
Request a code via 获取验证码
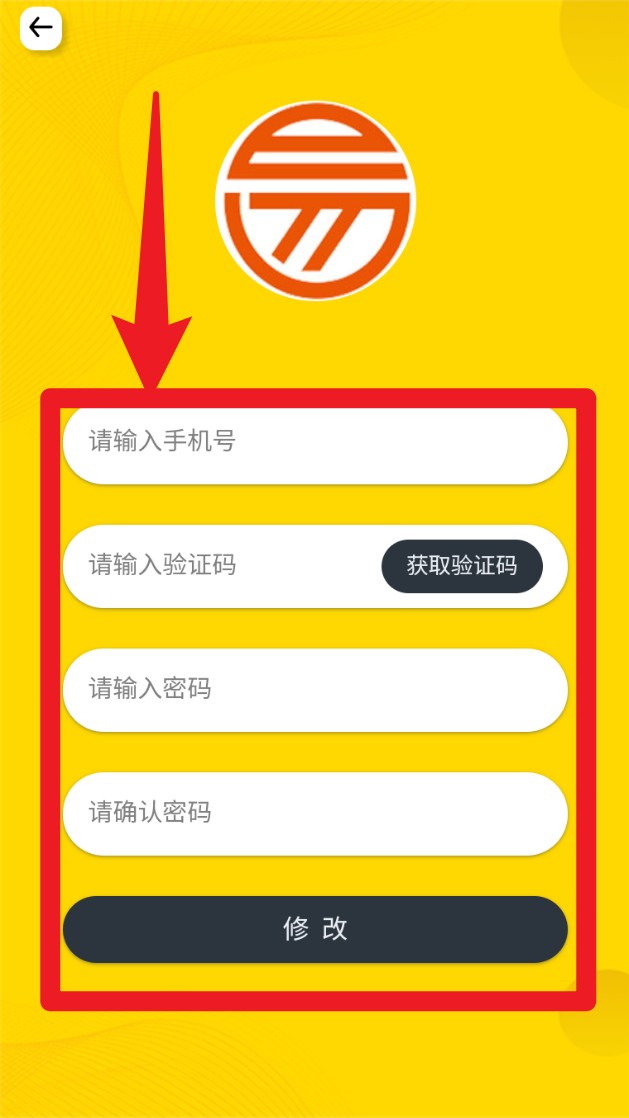tap(462, 566)
